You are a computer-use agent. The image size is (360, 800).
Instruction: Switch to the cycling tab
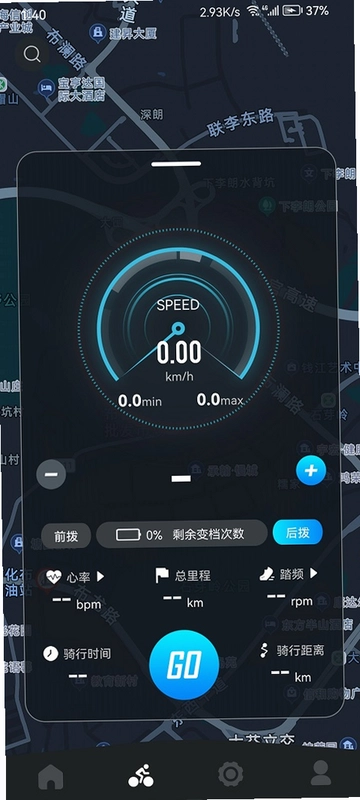click(x=141, y=776)
